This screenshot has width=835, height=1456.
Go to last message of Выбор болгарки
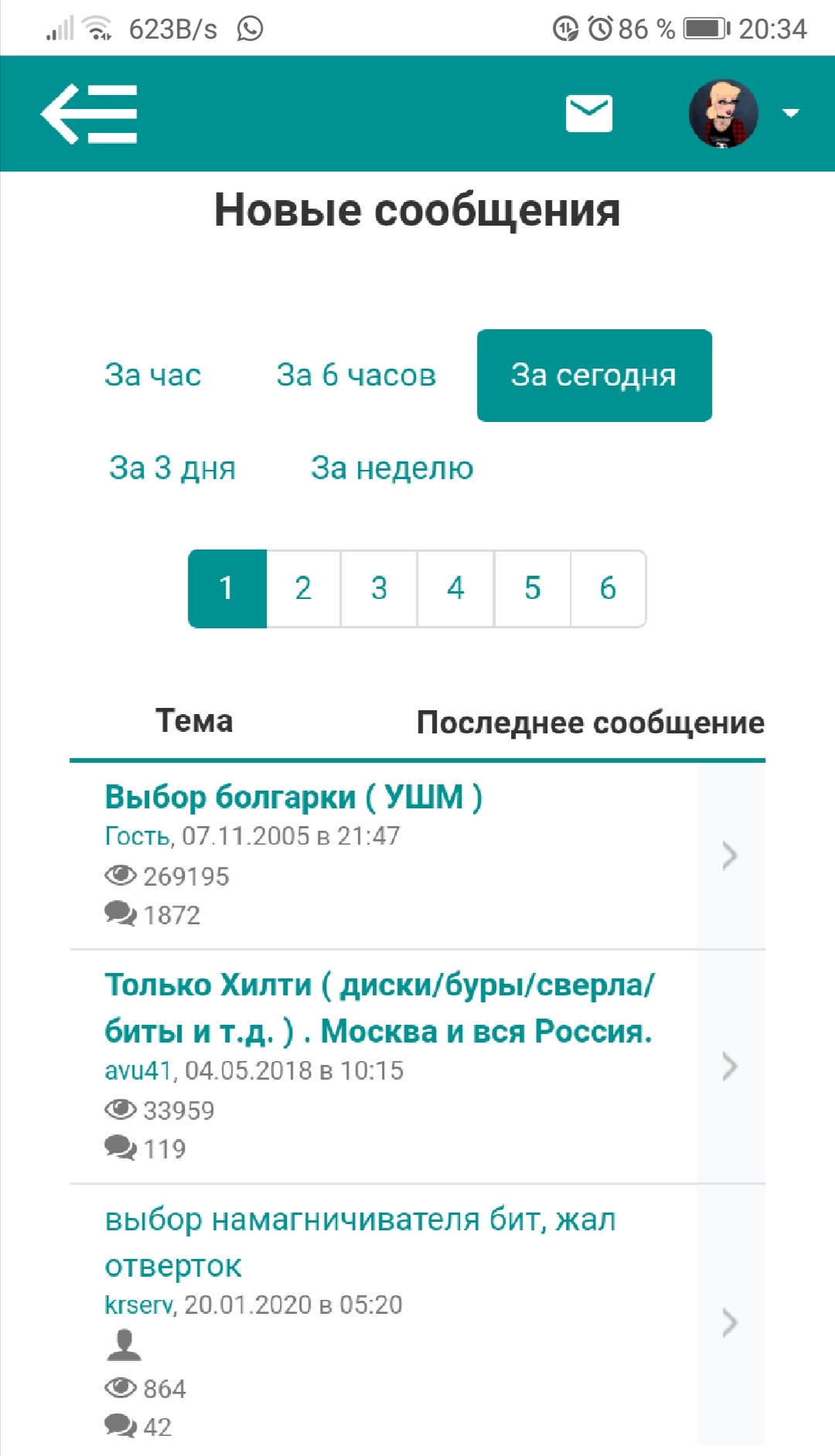730,856
